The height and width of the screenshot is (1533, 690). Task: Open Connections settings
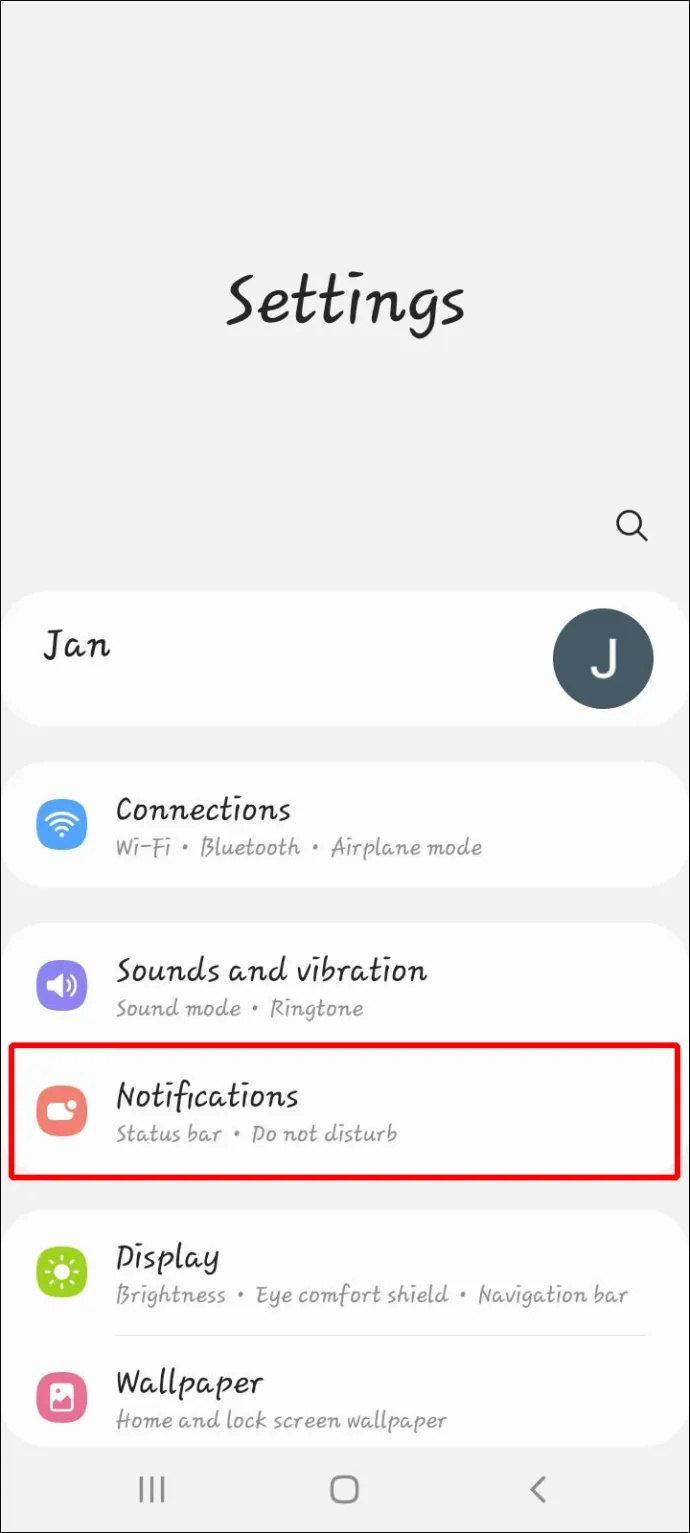tap(345, 826)
